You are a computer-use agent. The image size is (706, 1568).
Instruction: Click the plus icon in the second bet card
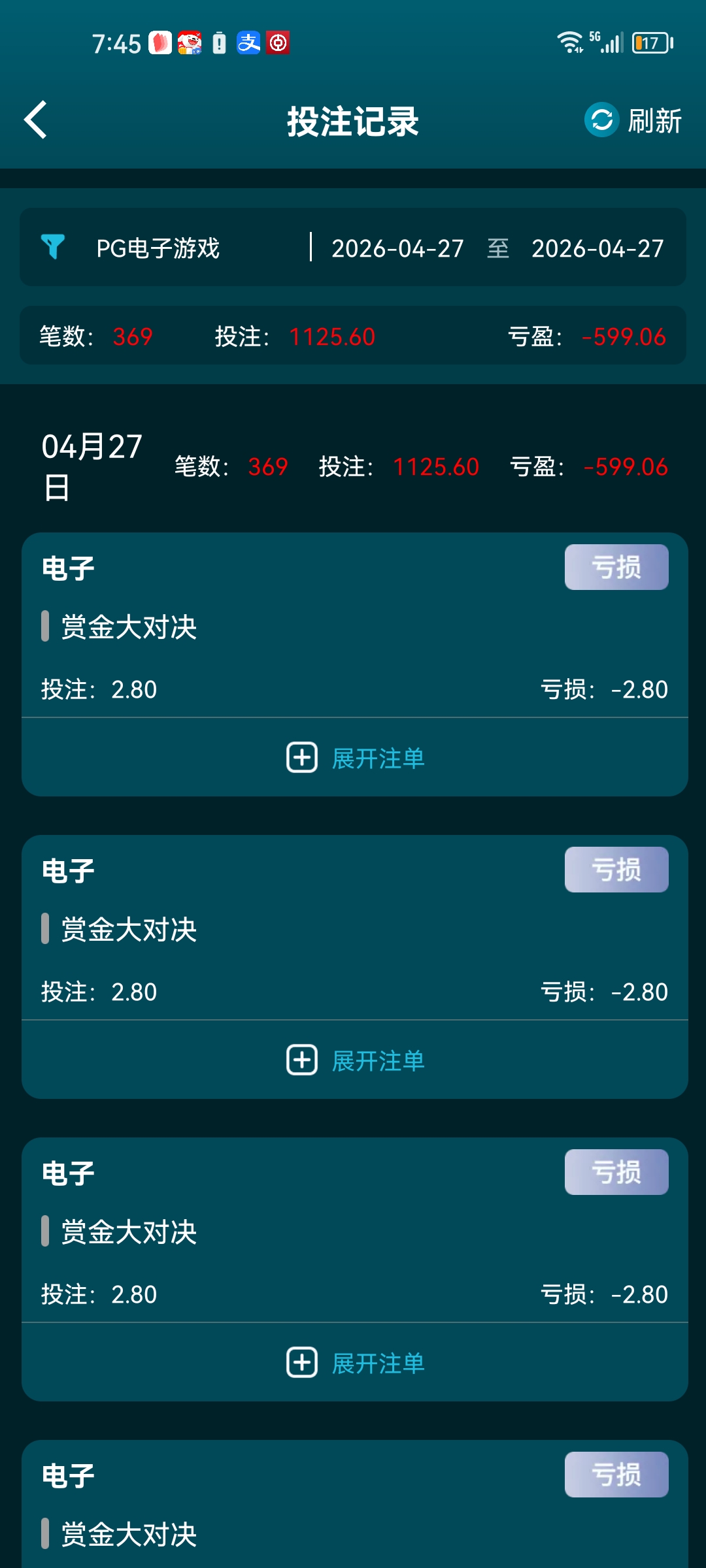point(302,1060)
